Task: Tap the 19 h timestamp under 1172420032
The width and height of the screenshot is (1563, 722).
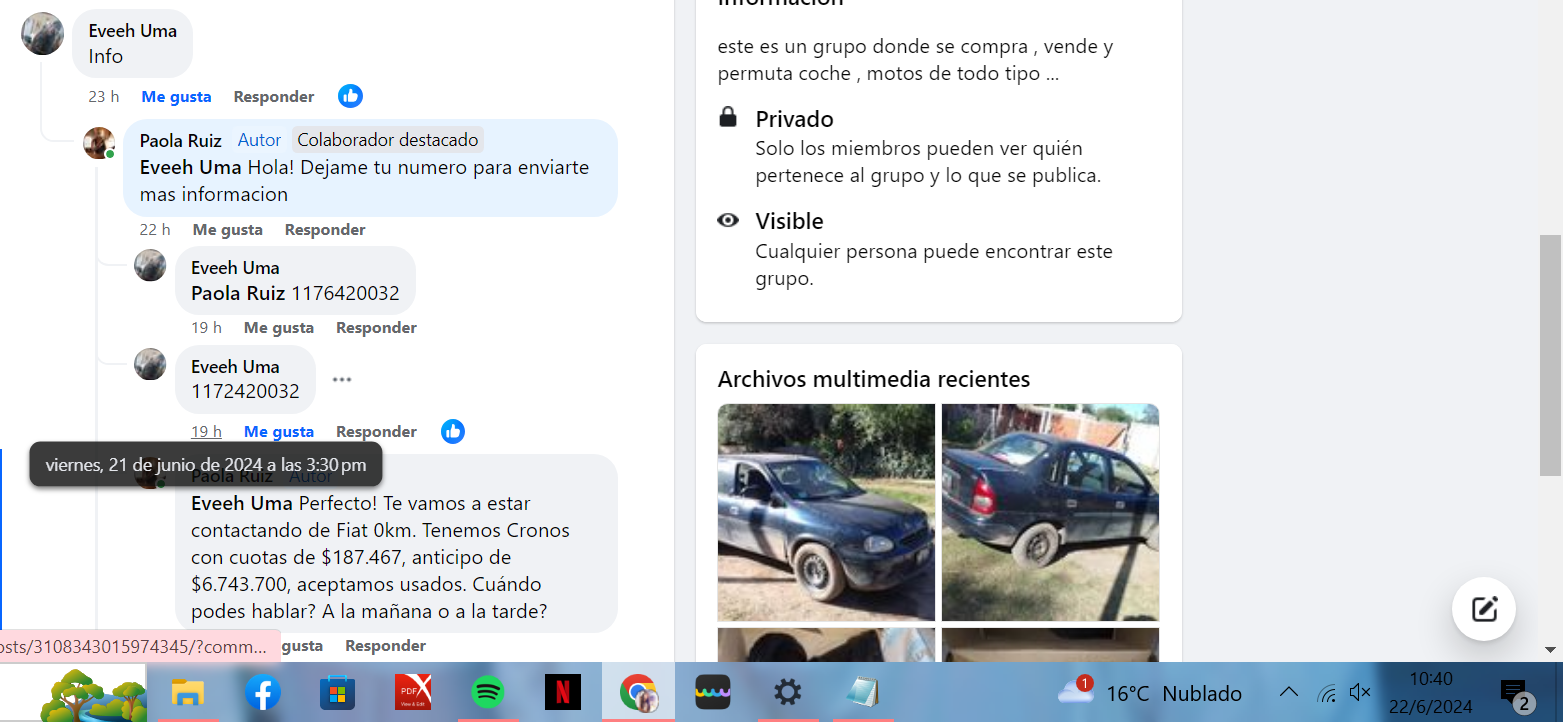Action: coord(206,432)
